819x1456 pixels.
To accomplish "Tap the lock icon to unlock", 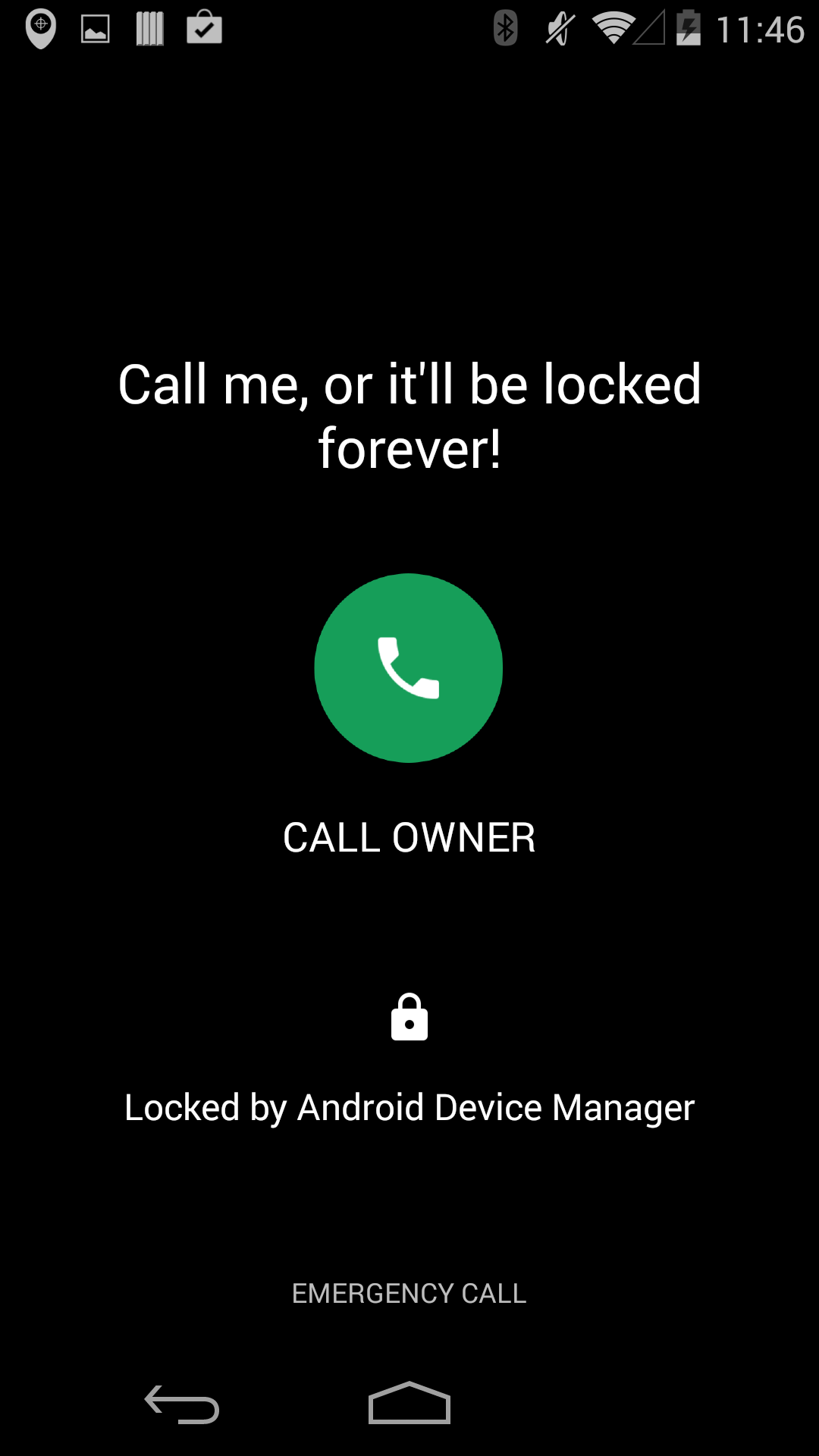I will [409, 1018].
